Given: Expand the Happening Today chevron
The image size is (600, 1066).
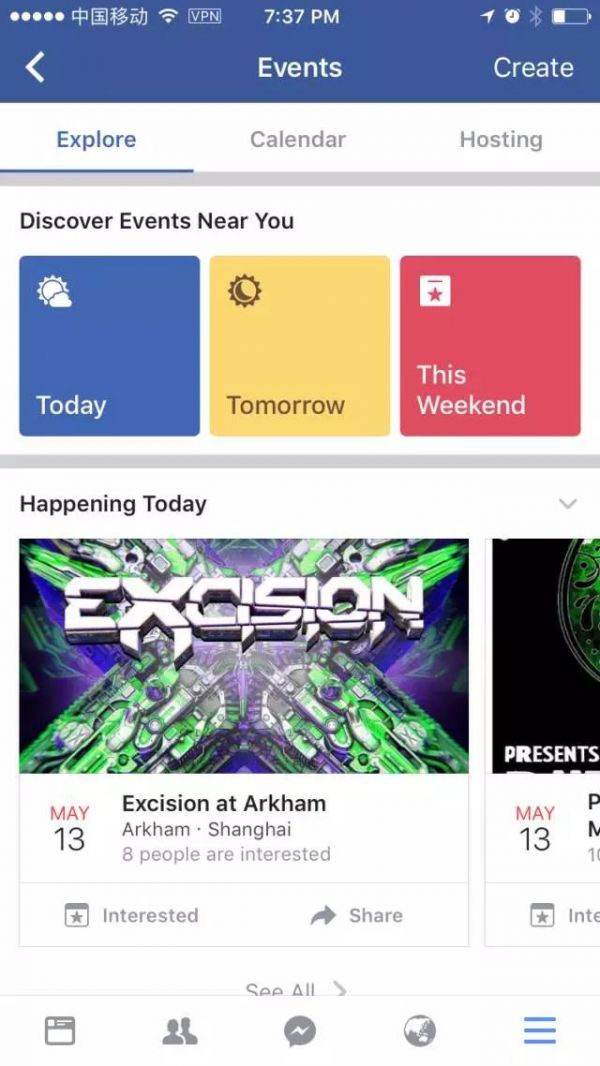Looking at the screenshot, I should [567, 504].
